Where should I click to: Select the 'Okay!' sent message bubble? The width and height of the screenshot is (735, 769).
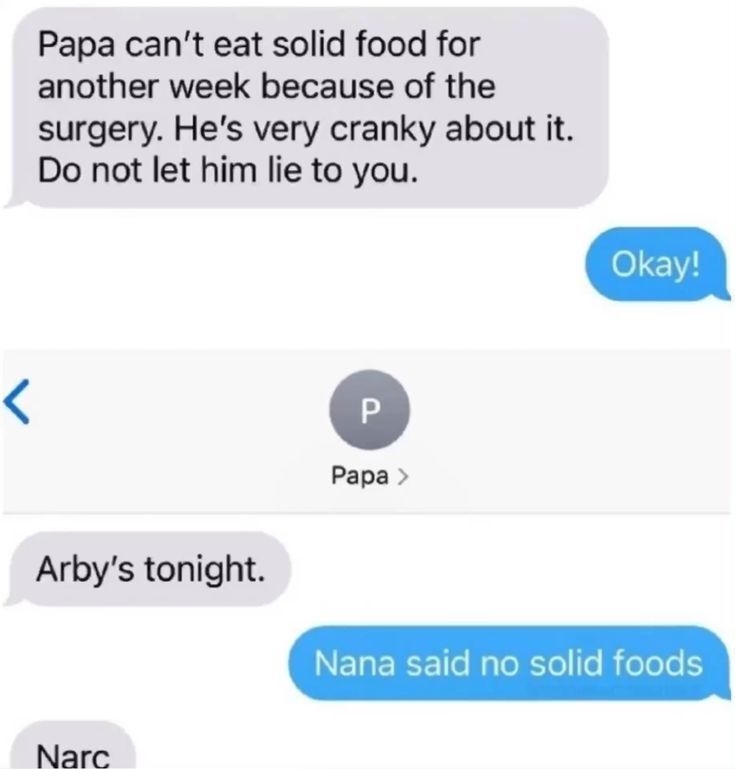point(655,263)
